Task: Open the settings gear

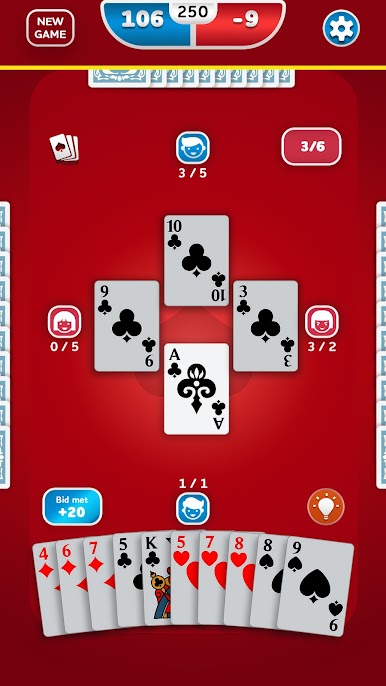Action: click(x=341, y=28)
